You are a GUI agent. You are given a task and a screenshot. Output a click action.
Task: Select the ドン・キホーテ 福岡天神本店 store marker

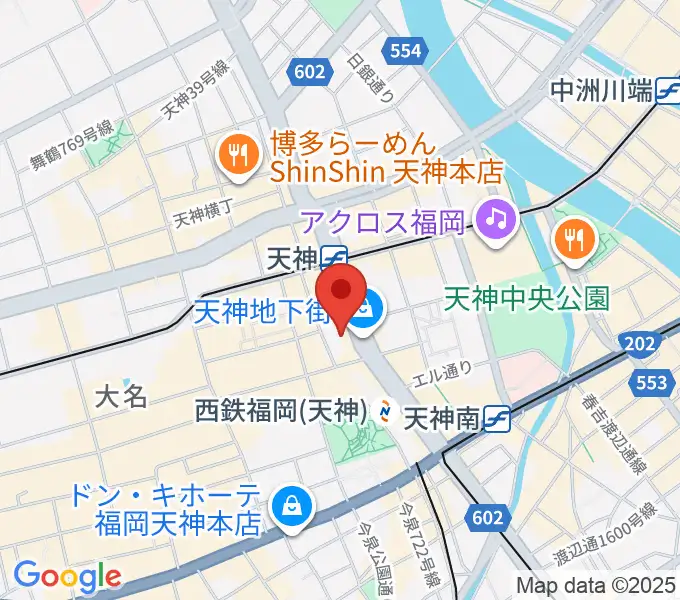pos(293,504)
